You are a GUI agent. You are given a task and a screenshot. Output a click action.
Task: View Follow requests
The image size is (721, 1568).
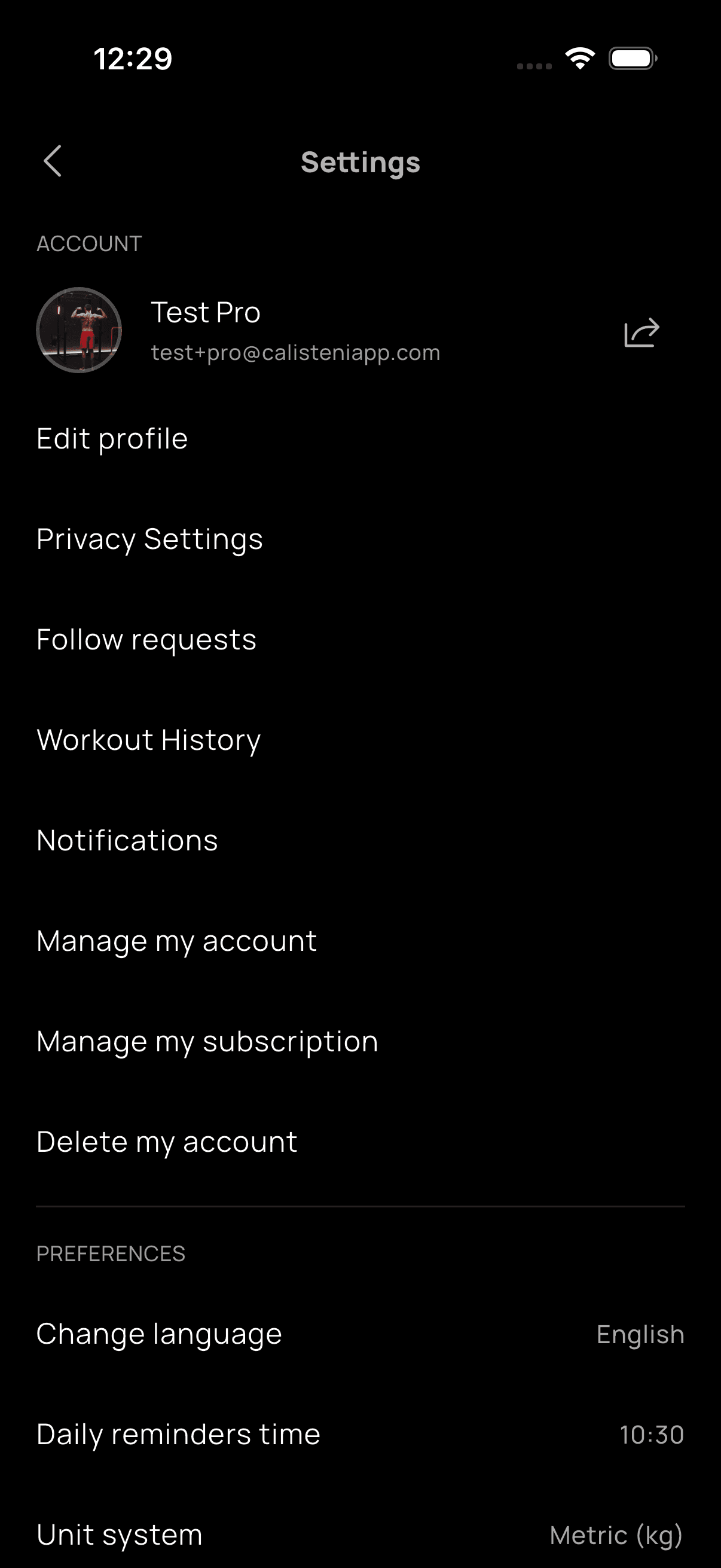click(x=146, y=640)
